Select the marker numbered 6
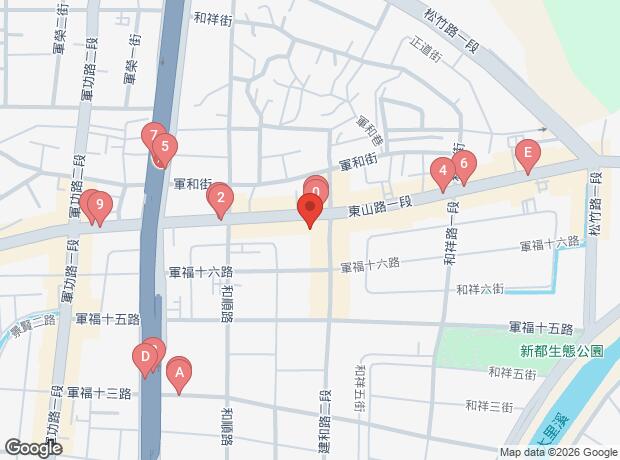620x460 pixels. (462, 164)
